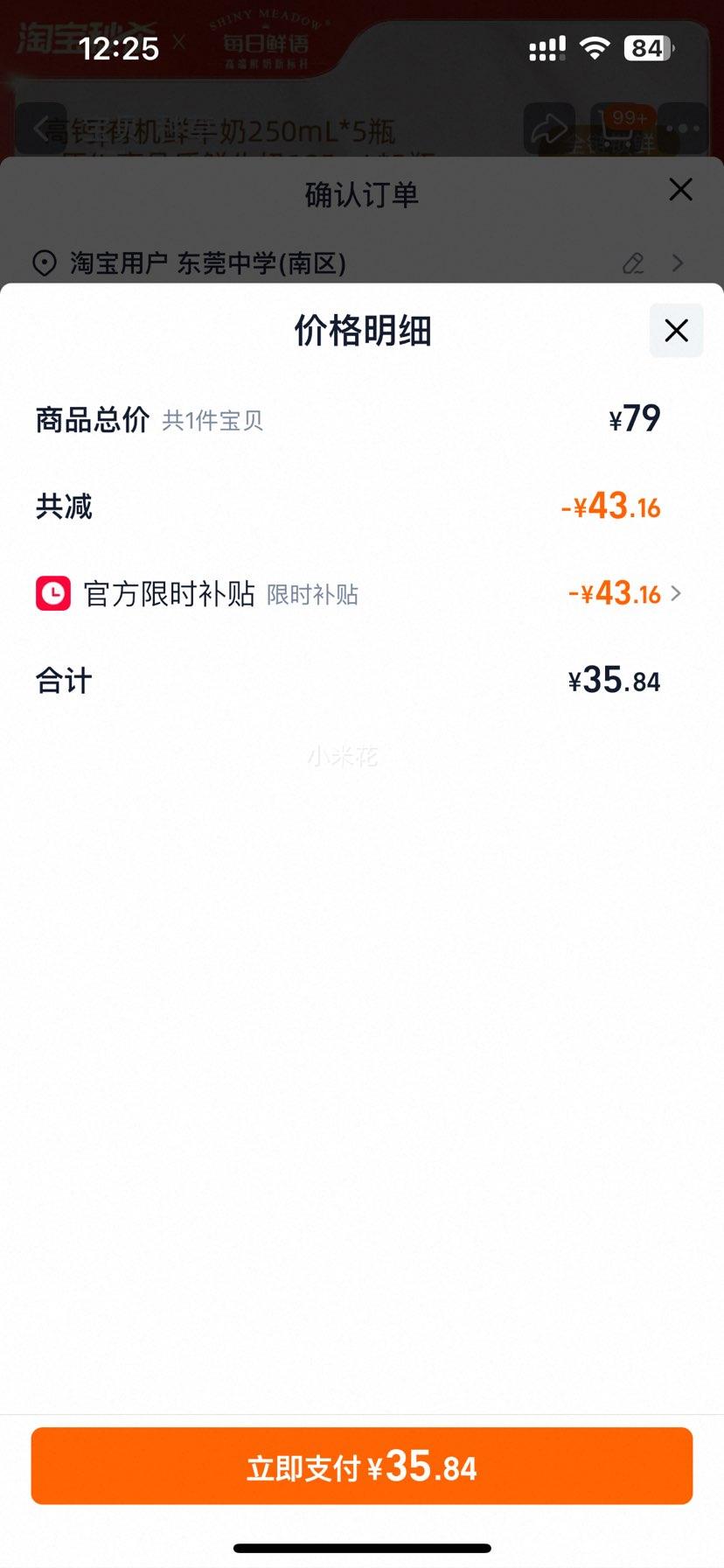Tap the more options ellipsis icon

[x=681, y=128]
